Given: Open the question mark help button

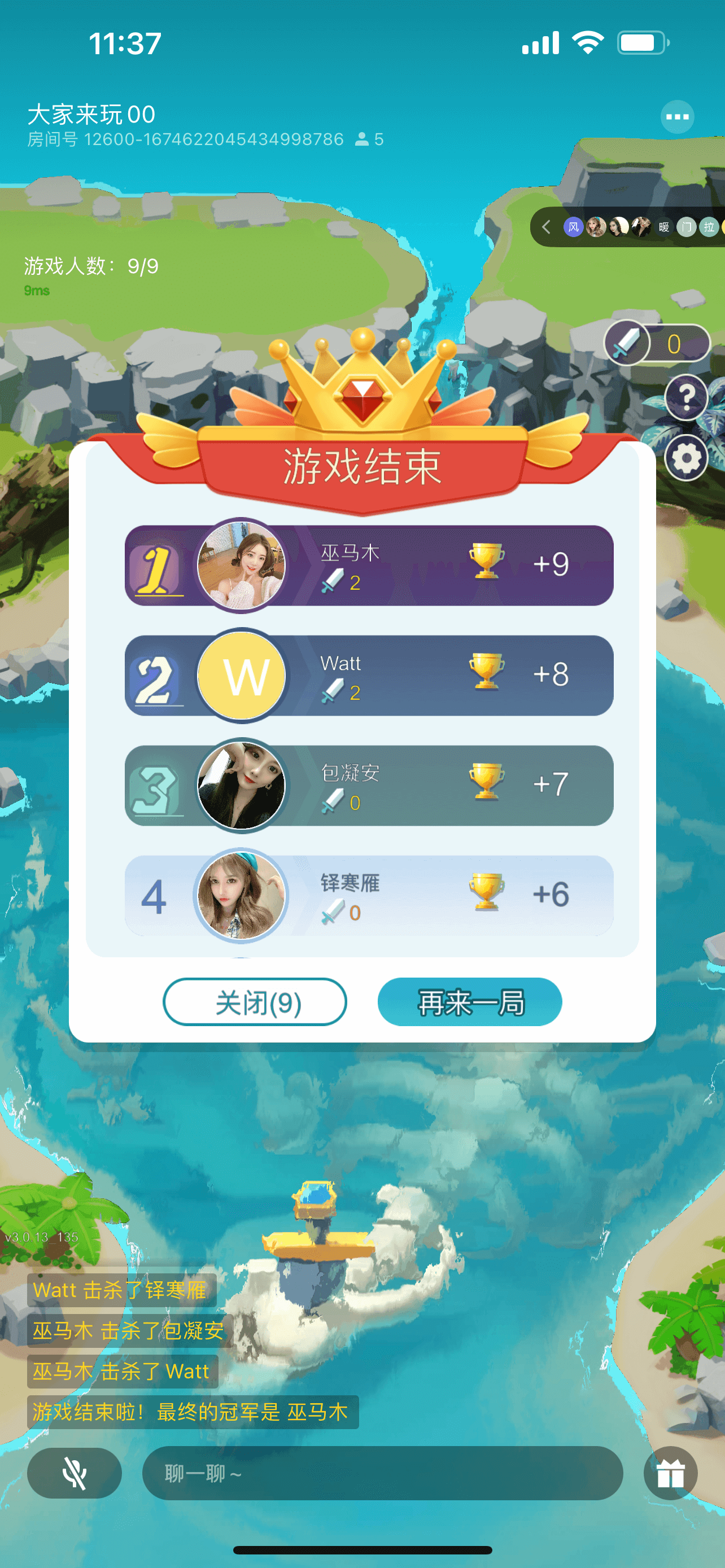Looking at the screenshot, I should pyautogui.click(x=686, y=397).
